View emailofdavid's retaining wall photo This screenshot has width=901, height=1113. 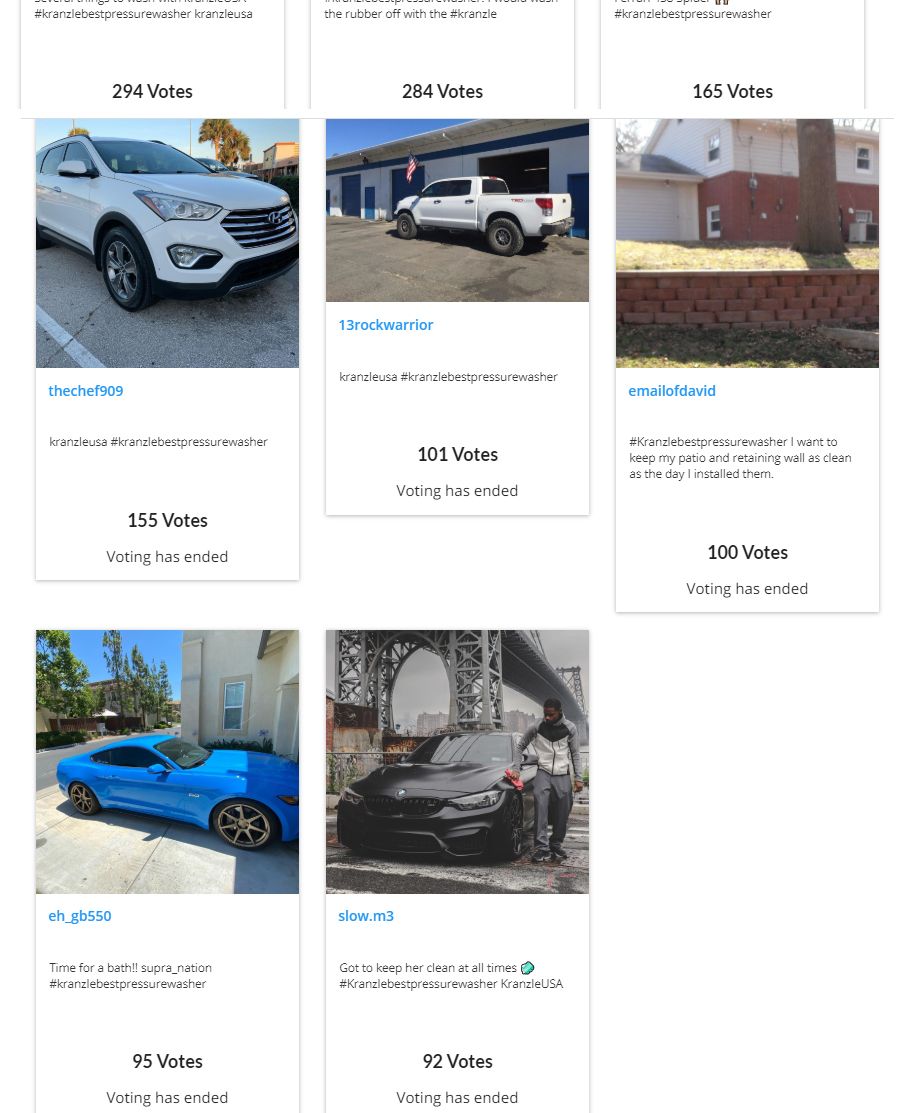[747, 243]
